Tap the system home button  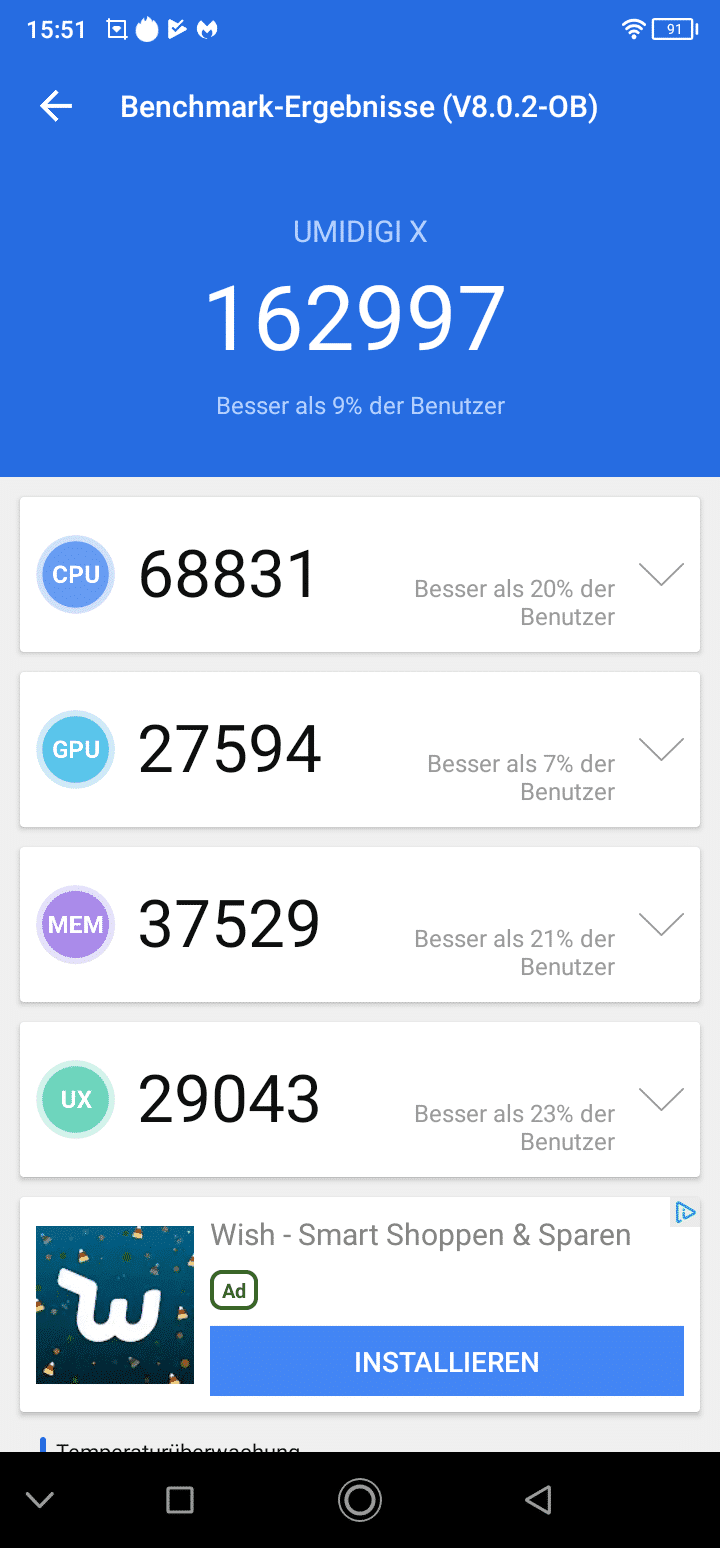[360, 1499]
